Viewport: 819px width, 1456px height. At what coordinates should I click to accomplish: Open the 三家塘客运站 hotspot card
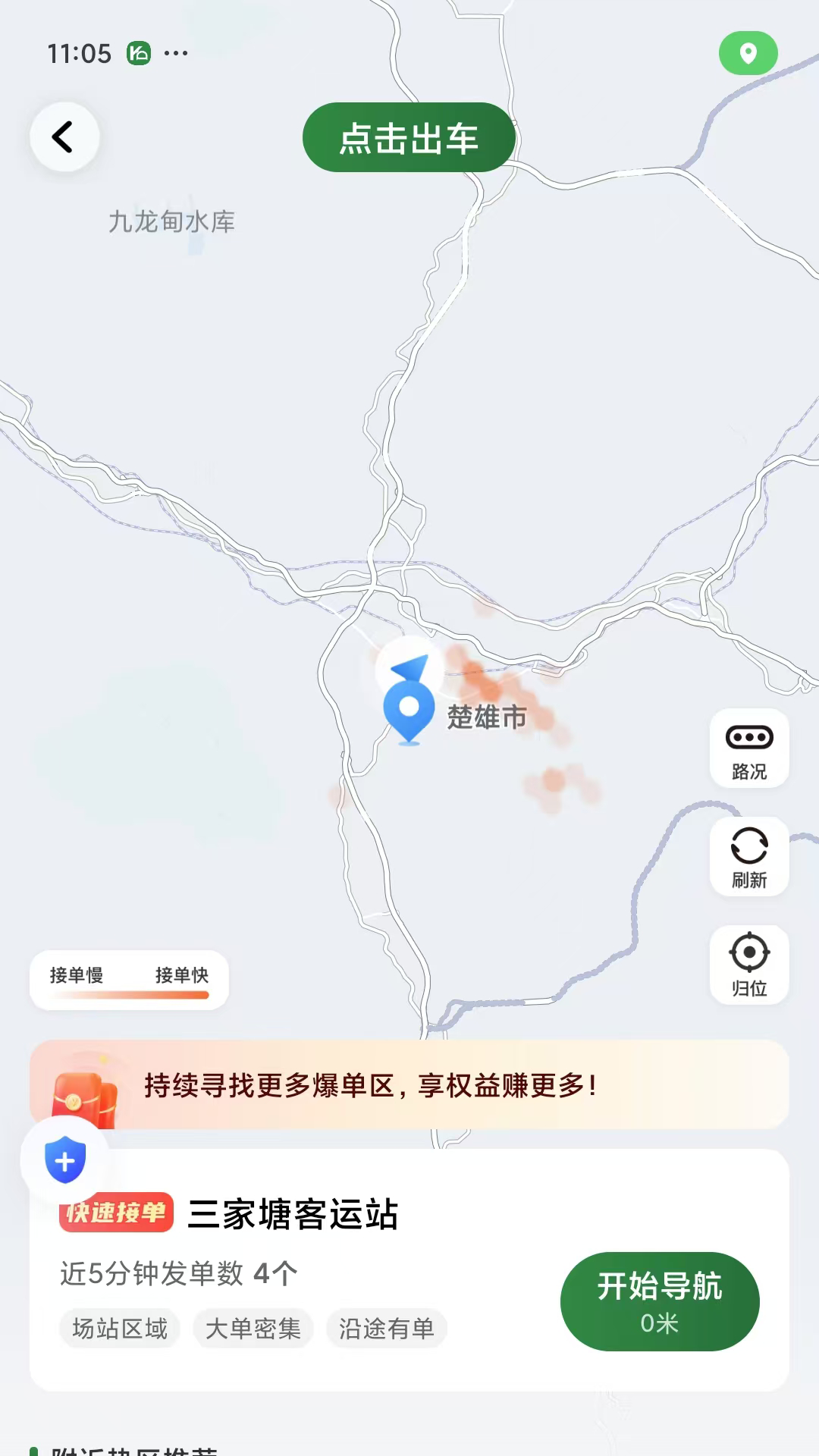(x=293, y=1215)
